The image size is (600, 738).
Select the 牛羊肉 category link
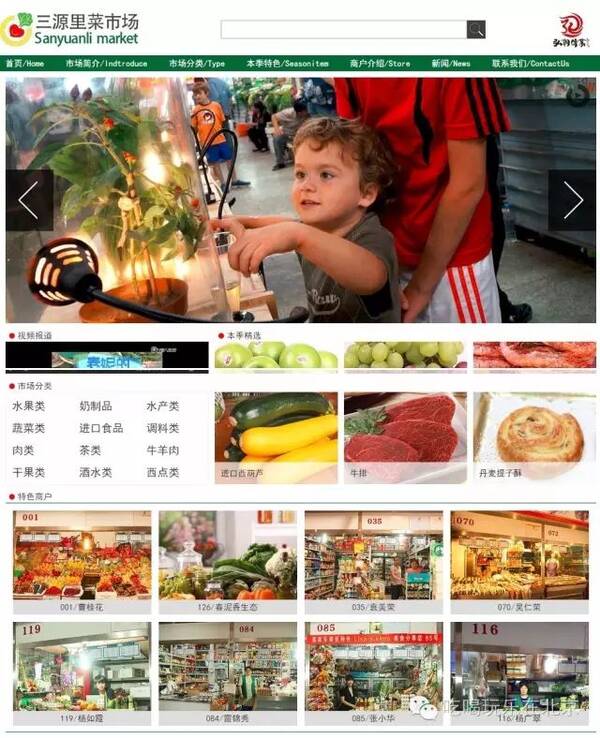point(163,450)
